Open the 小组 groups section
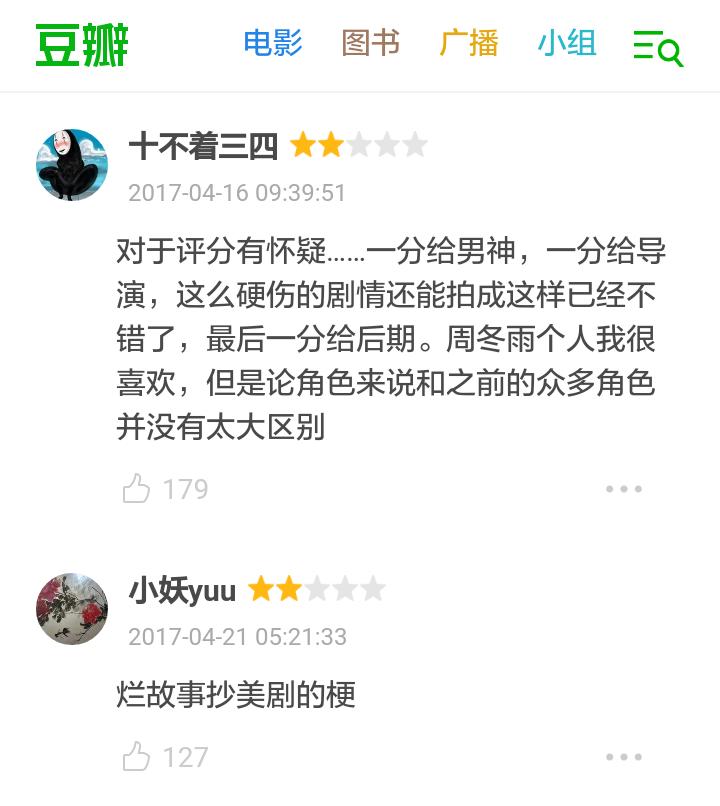 [x=565, y=44]
